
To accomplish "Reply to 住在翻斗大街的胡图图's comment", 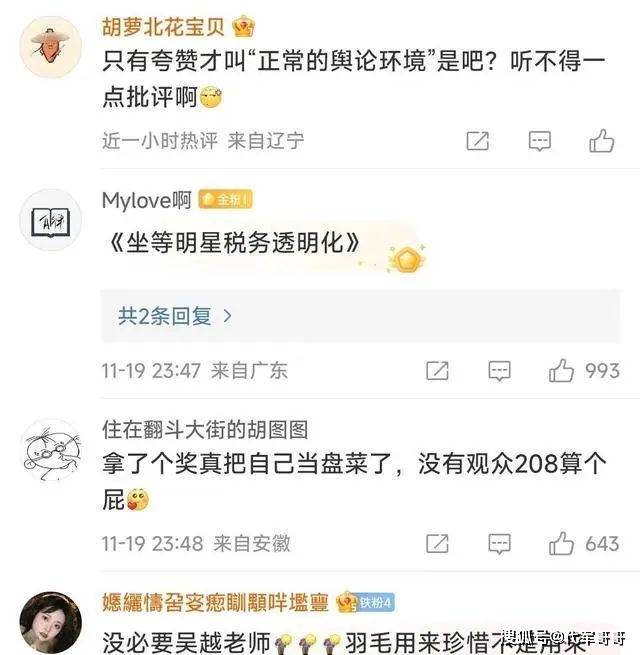I will pos(498,543).
